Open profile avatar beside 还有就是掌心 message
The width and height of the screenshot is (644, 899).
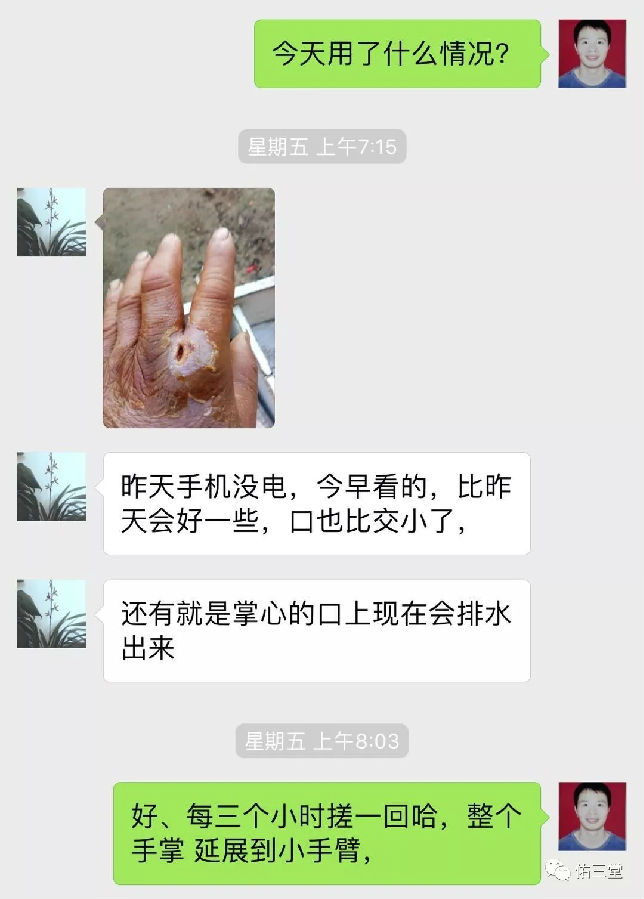[x=51, y=613]
